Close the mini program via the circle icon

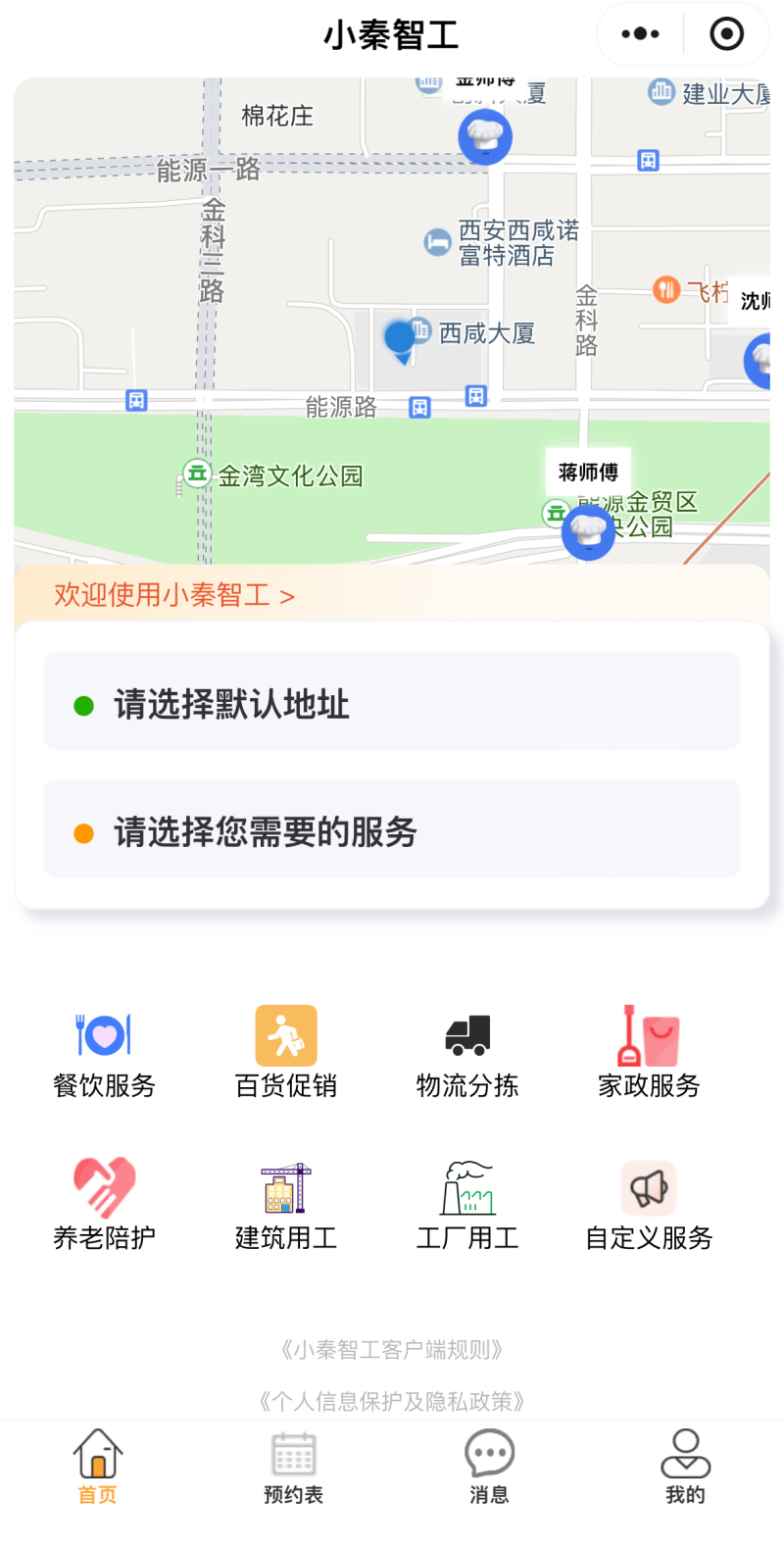726,34
